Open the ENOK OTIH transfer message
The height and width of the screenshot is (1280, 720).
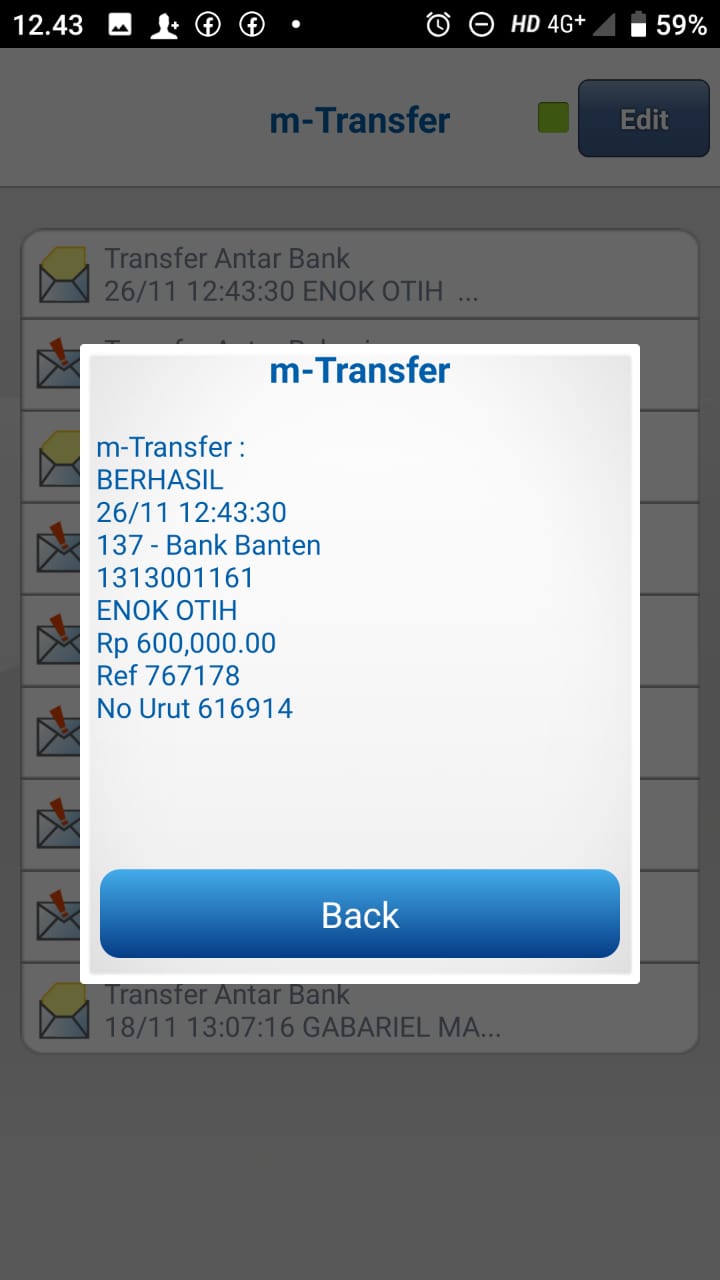pyautogui.click(x=360, y=276)
